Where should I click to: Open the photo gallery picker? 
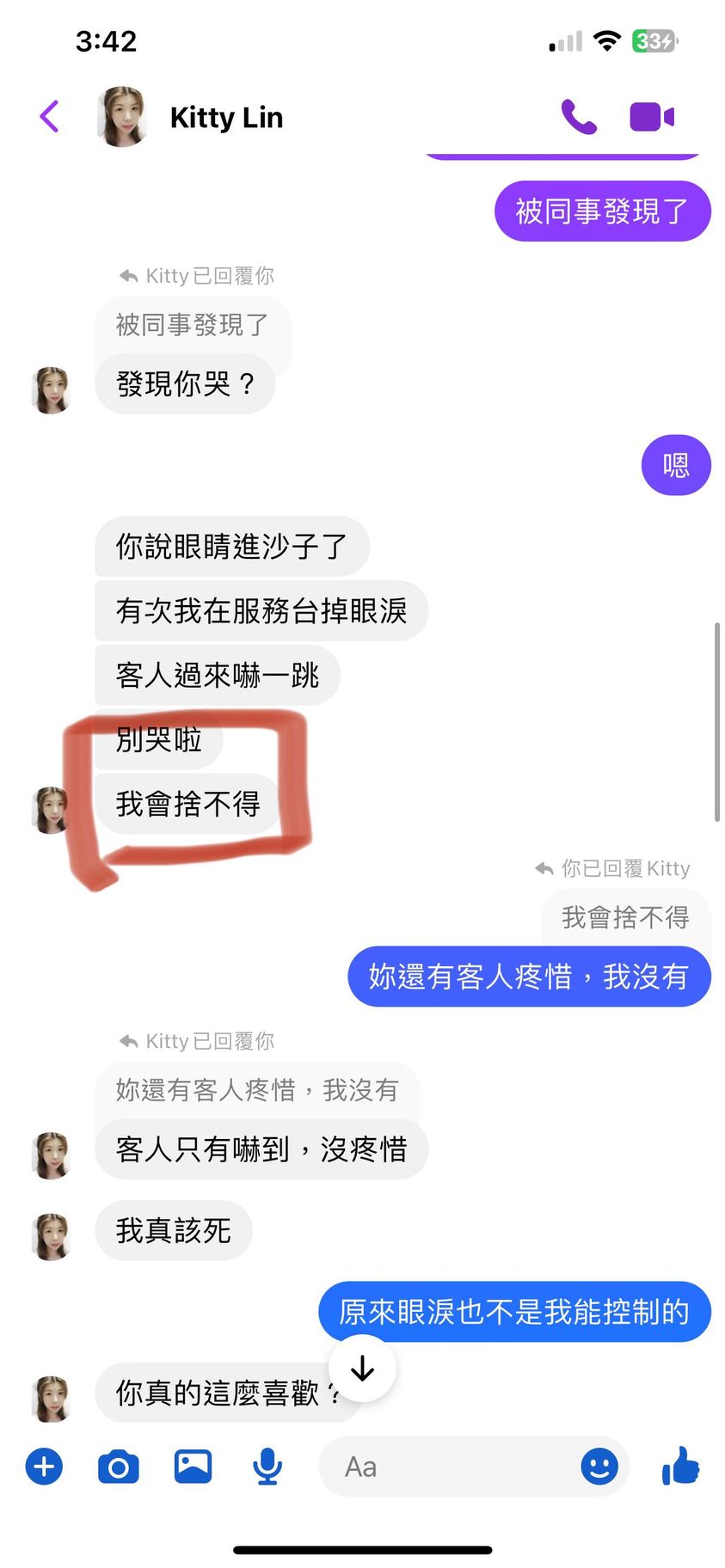(193, 1466)
